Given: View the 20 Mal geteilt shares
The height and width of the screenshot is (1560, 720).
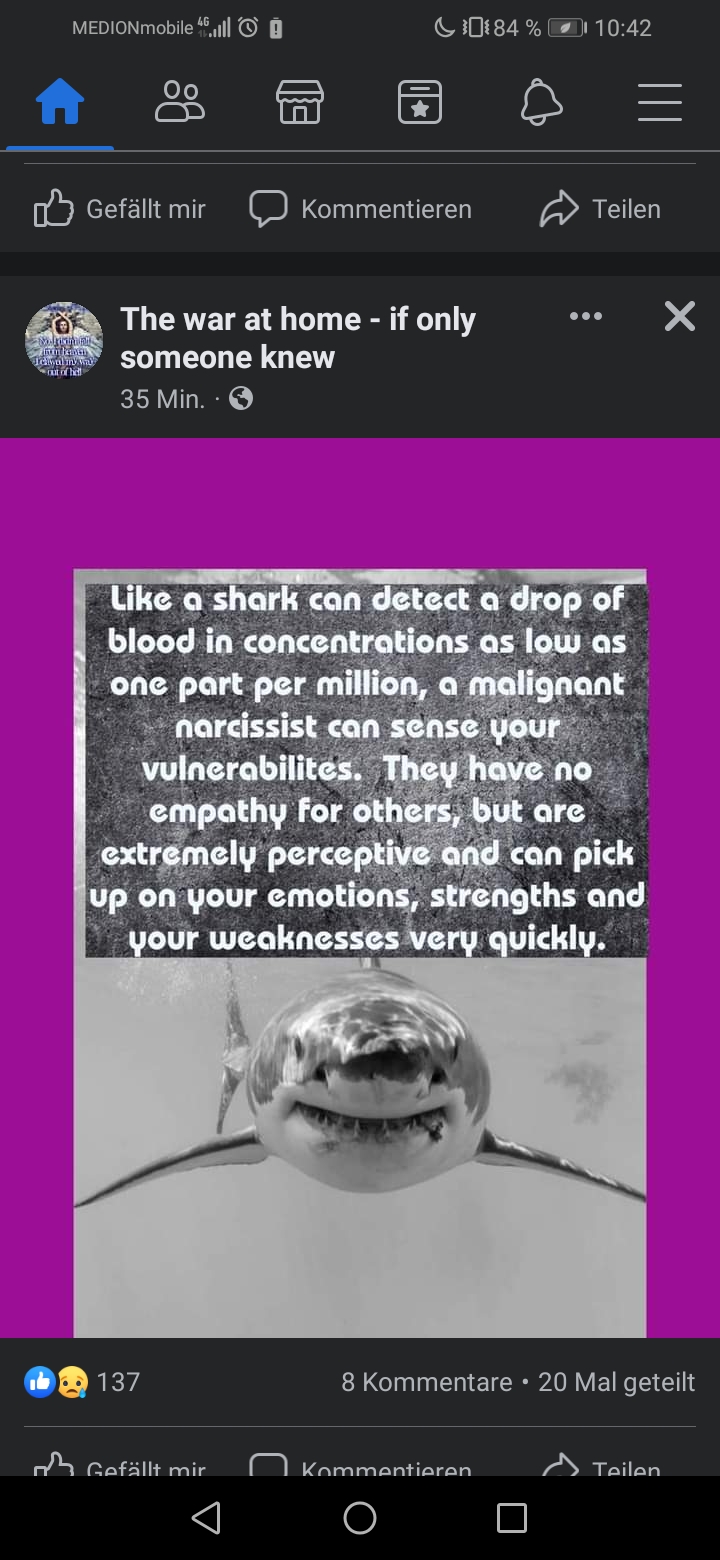Looking at the screenshot, I should (x=616, y=1382).
